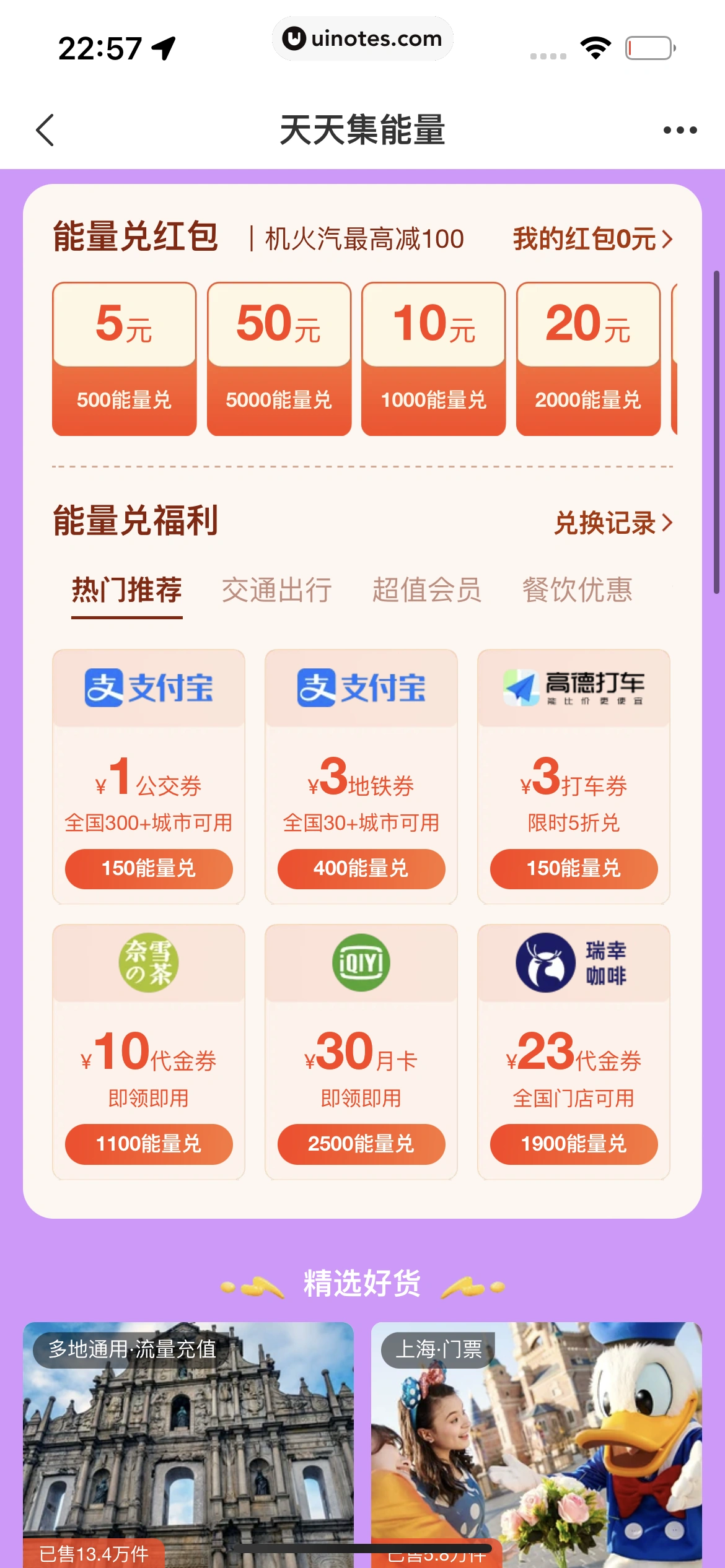The image size is (725, 1568).
Task: Redeem 奈雪の茶 ¥10代金券 for 1100能量
Action: click(149, 1143)
